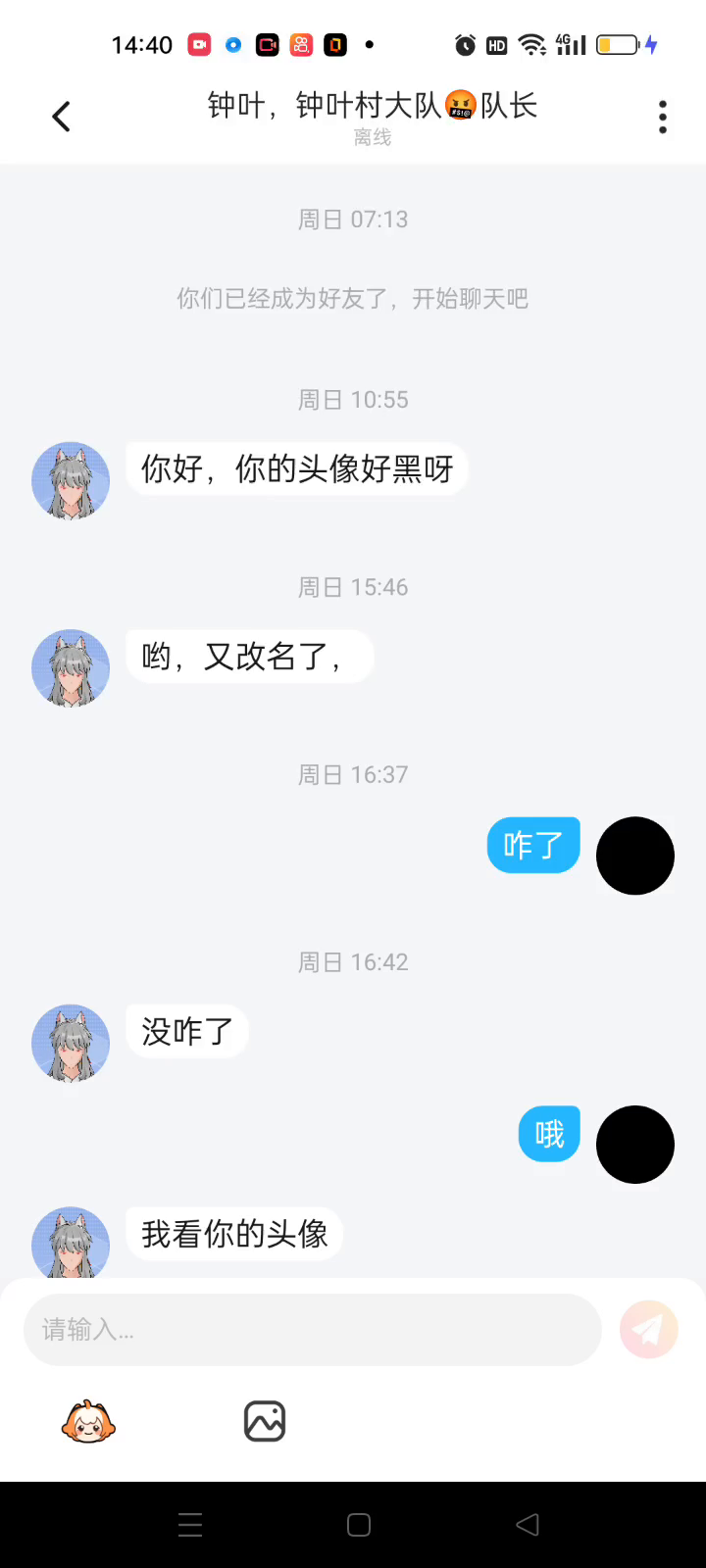The width and height of the screenshot is (706, 1568).
Task: Attach a picture from the gallery
Action: tap(265, 1421)
